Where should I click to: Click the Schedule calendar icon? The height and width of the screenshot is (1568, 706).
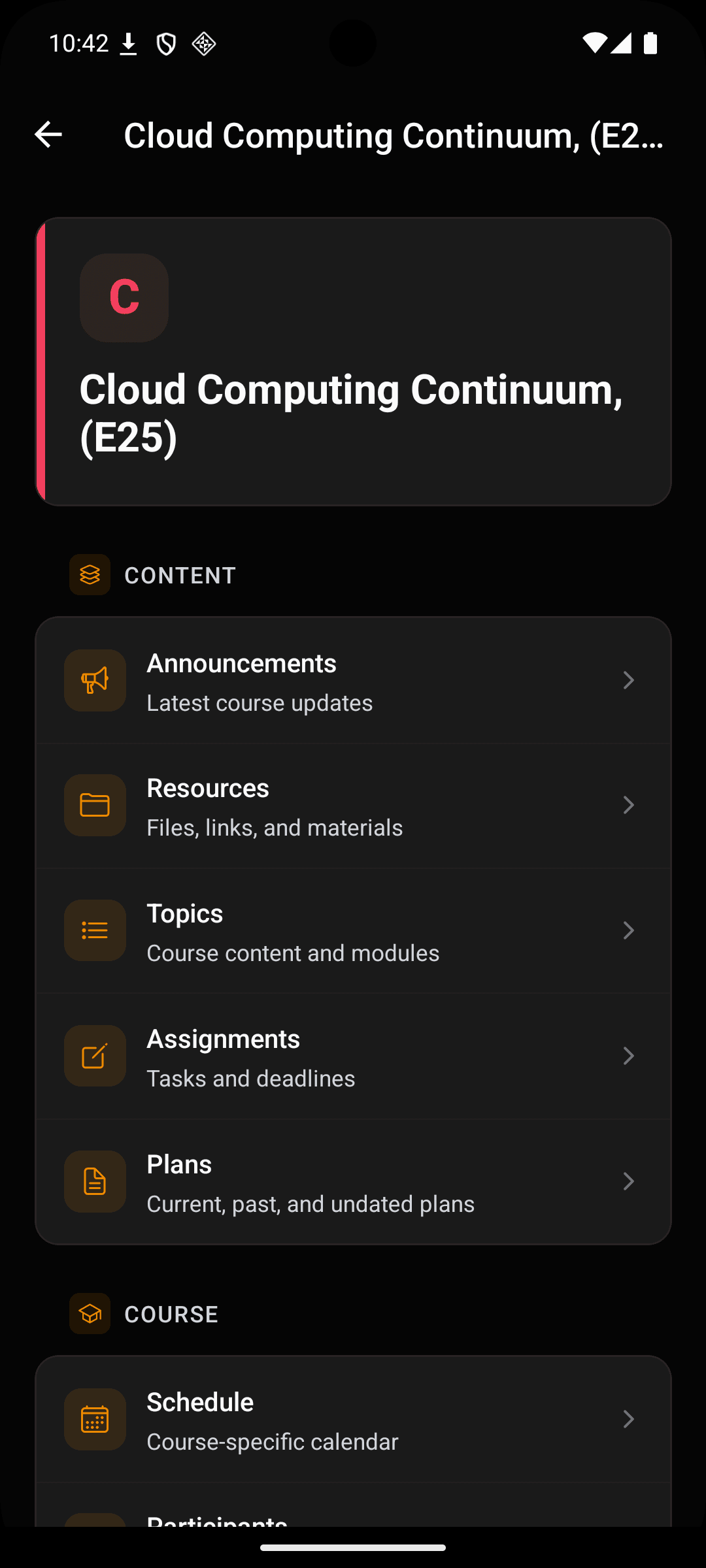tap(94, 1419)
